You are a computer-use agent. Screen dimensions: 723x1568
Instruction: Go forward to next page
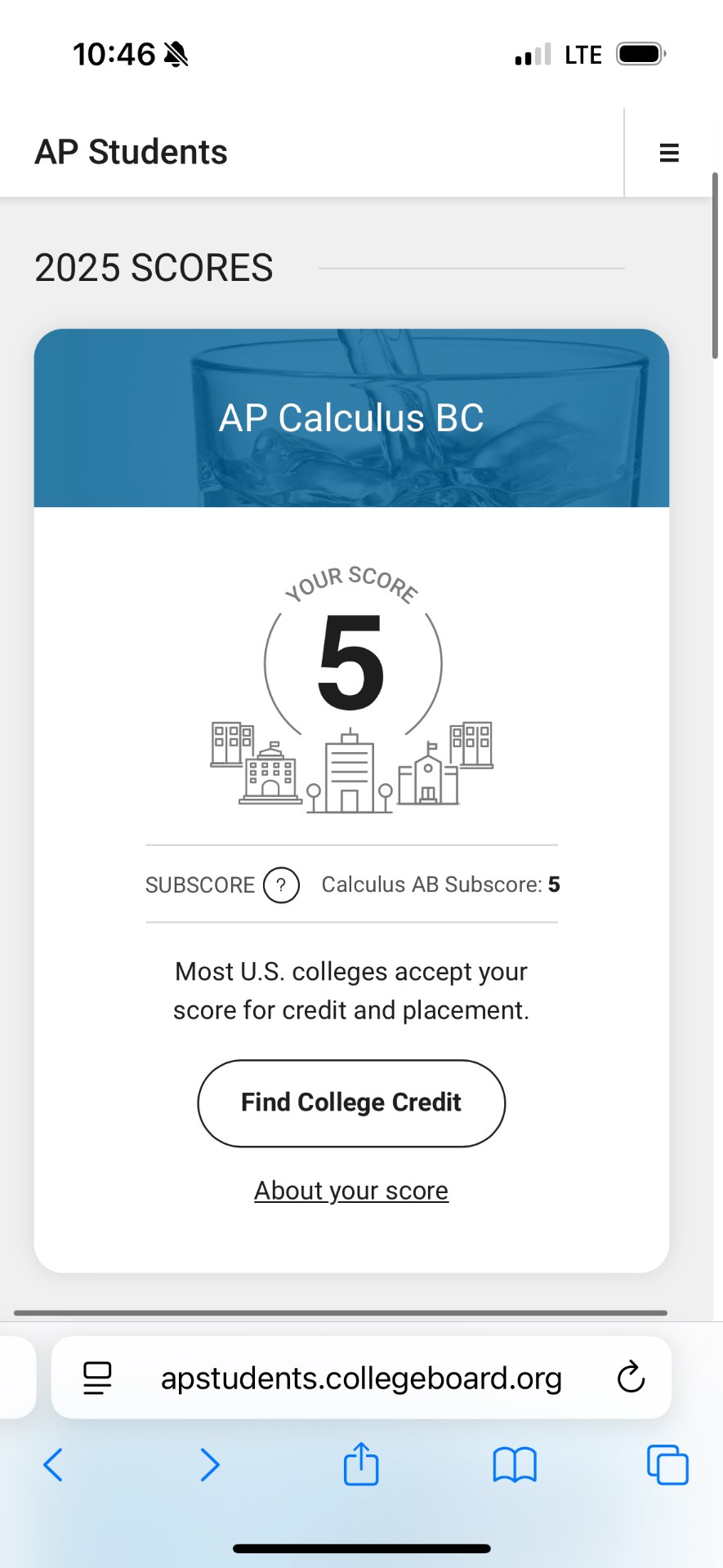pos(210,1465)
